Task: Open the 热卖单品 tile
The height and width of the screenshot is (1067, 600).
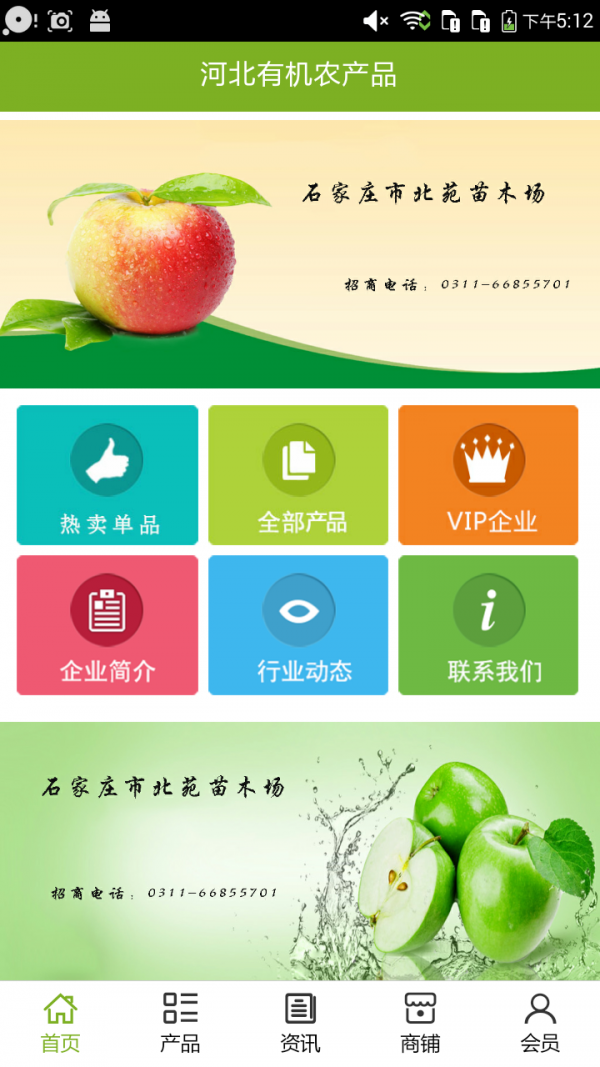Action: [x=107, y=475]
